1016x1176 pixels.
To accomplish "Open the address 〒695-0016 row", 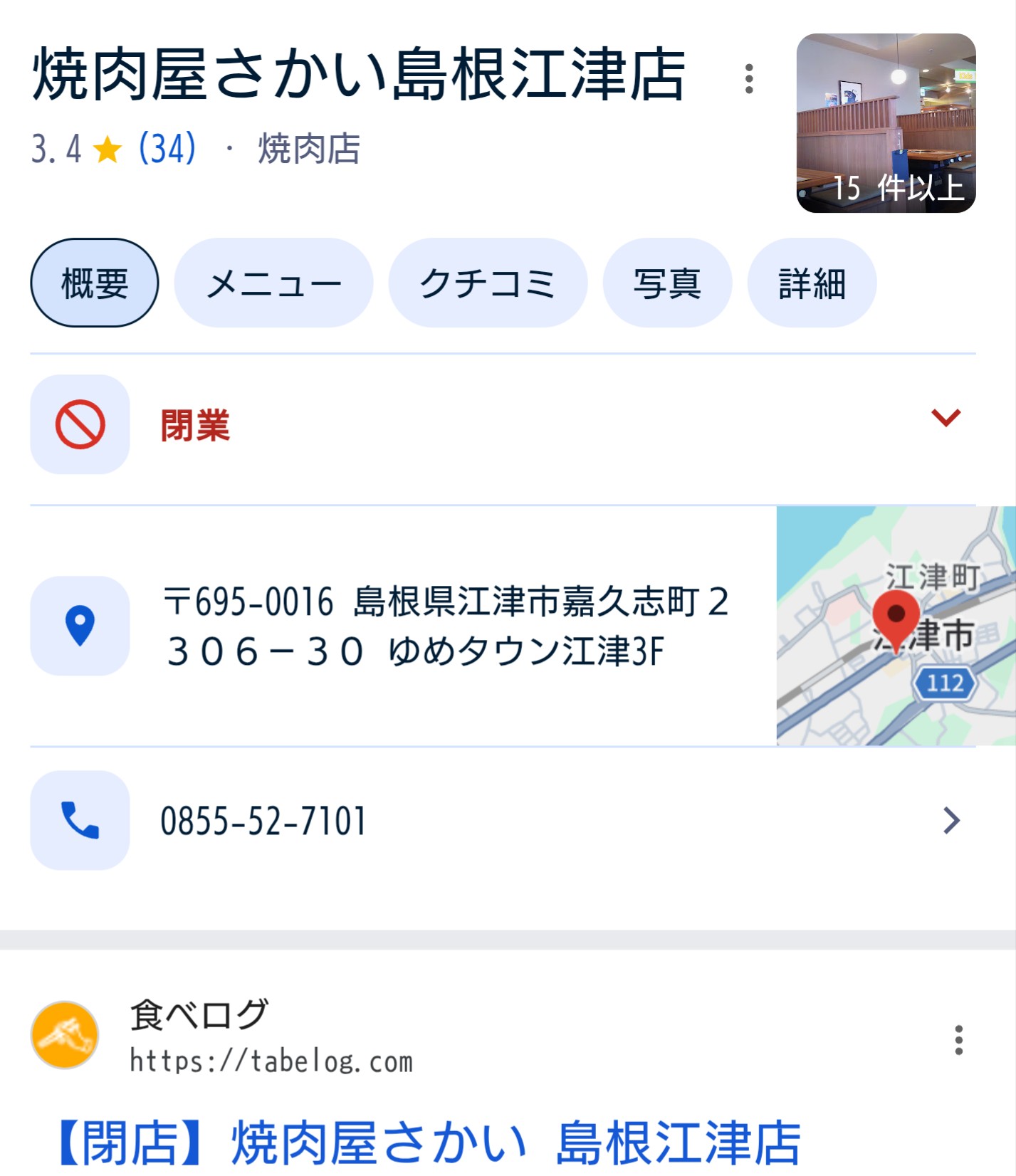I will point(446,626).
